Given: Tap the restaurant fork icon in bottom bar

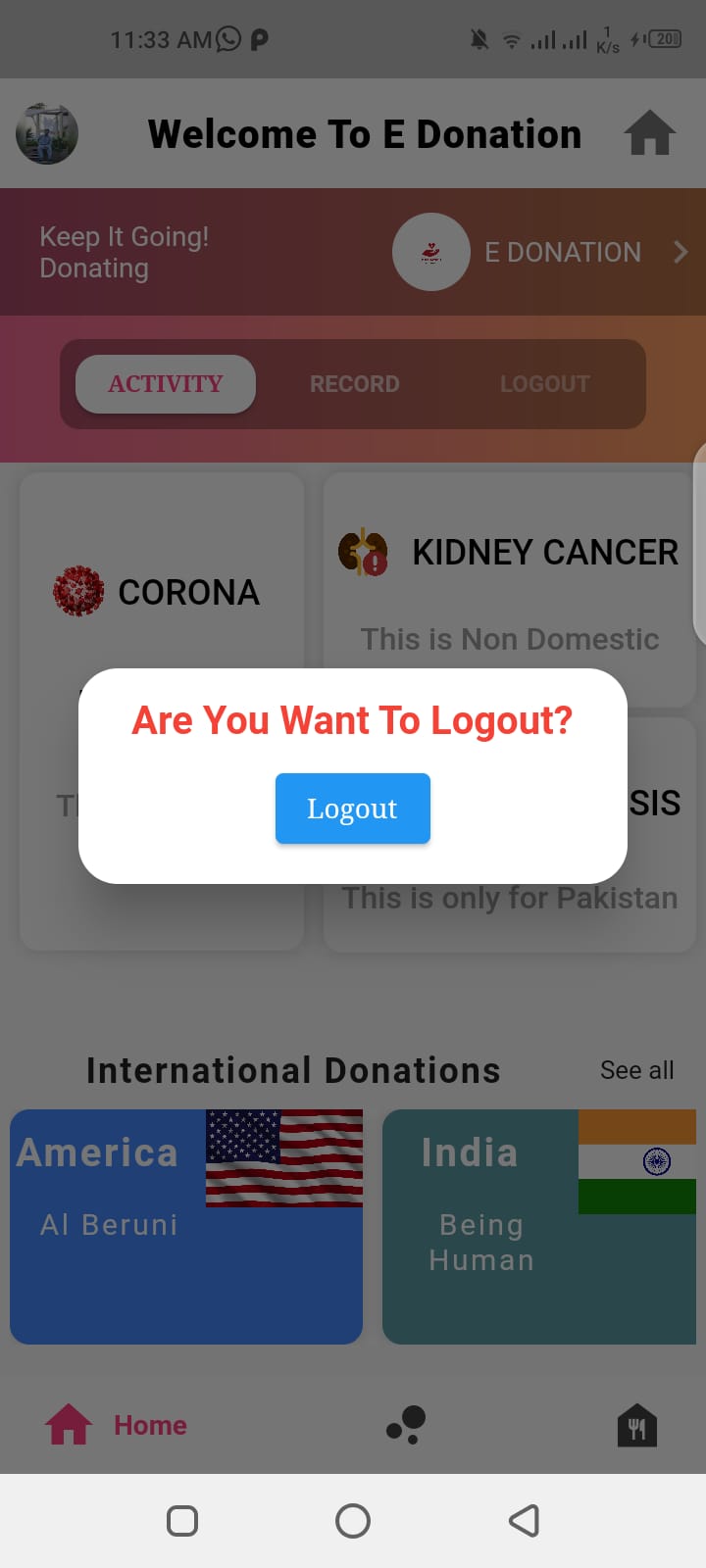Looking at the screenshot, I should (x=637, y=1426).
